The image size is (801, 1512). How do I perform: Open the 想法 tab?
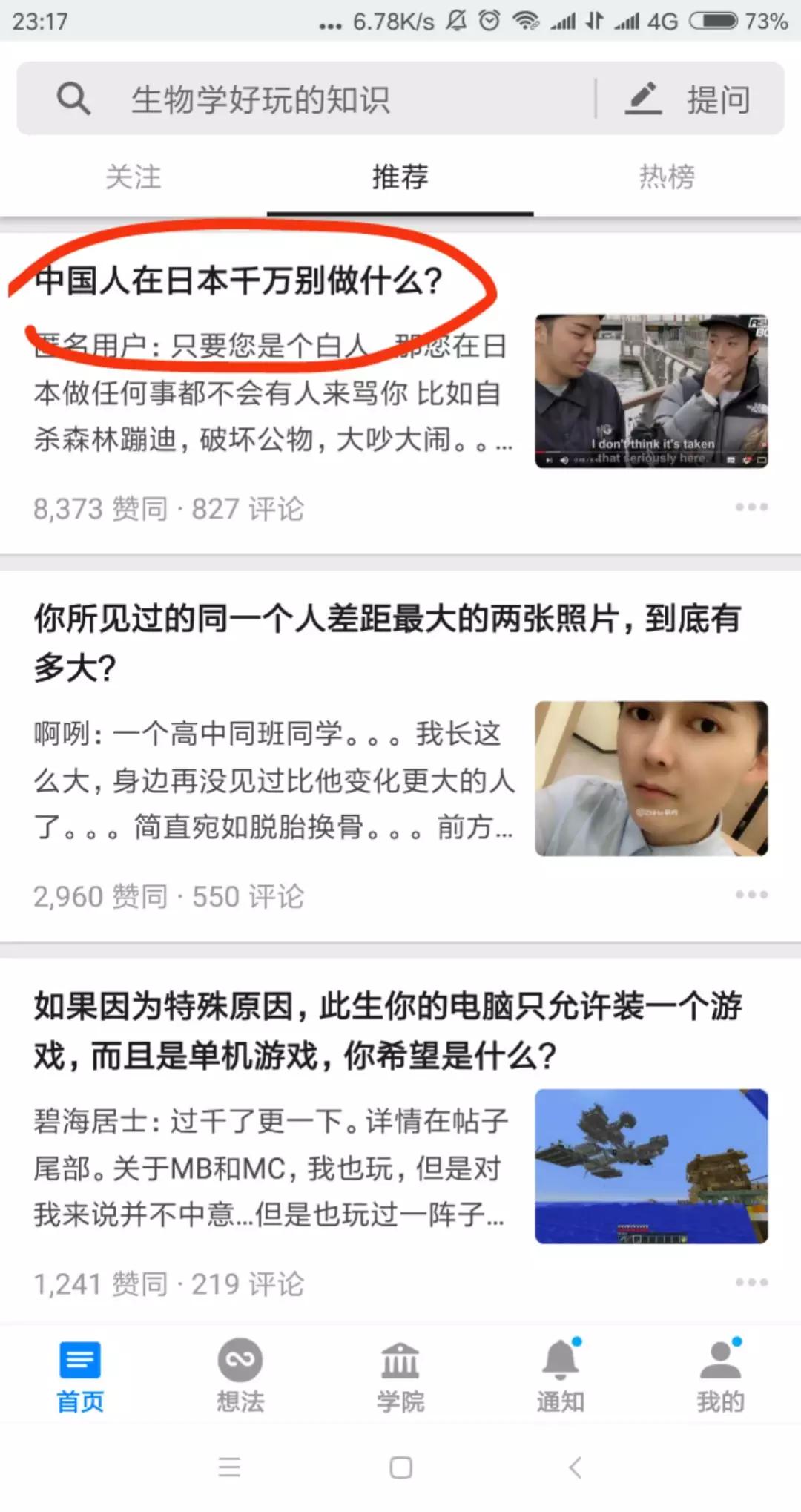coord(240,1376)
